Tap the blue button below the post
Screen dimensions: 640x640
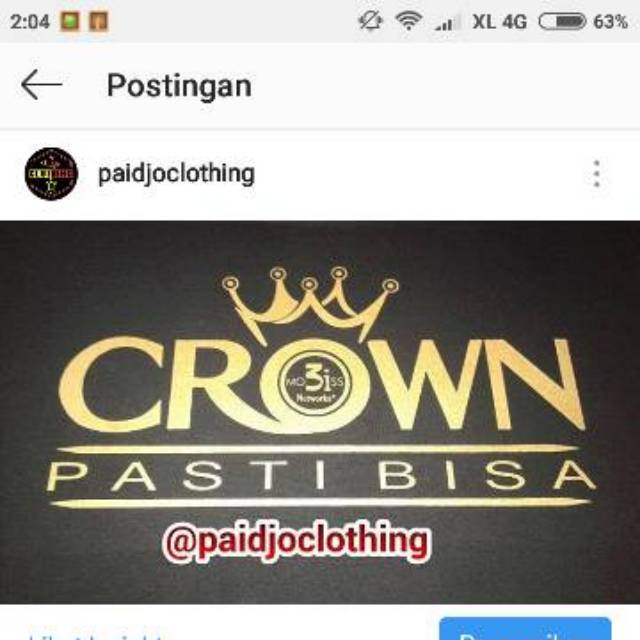(x=525, y=630)
